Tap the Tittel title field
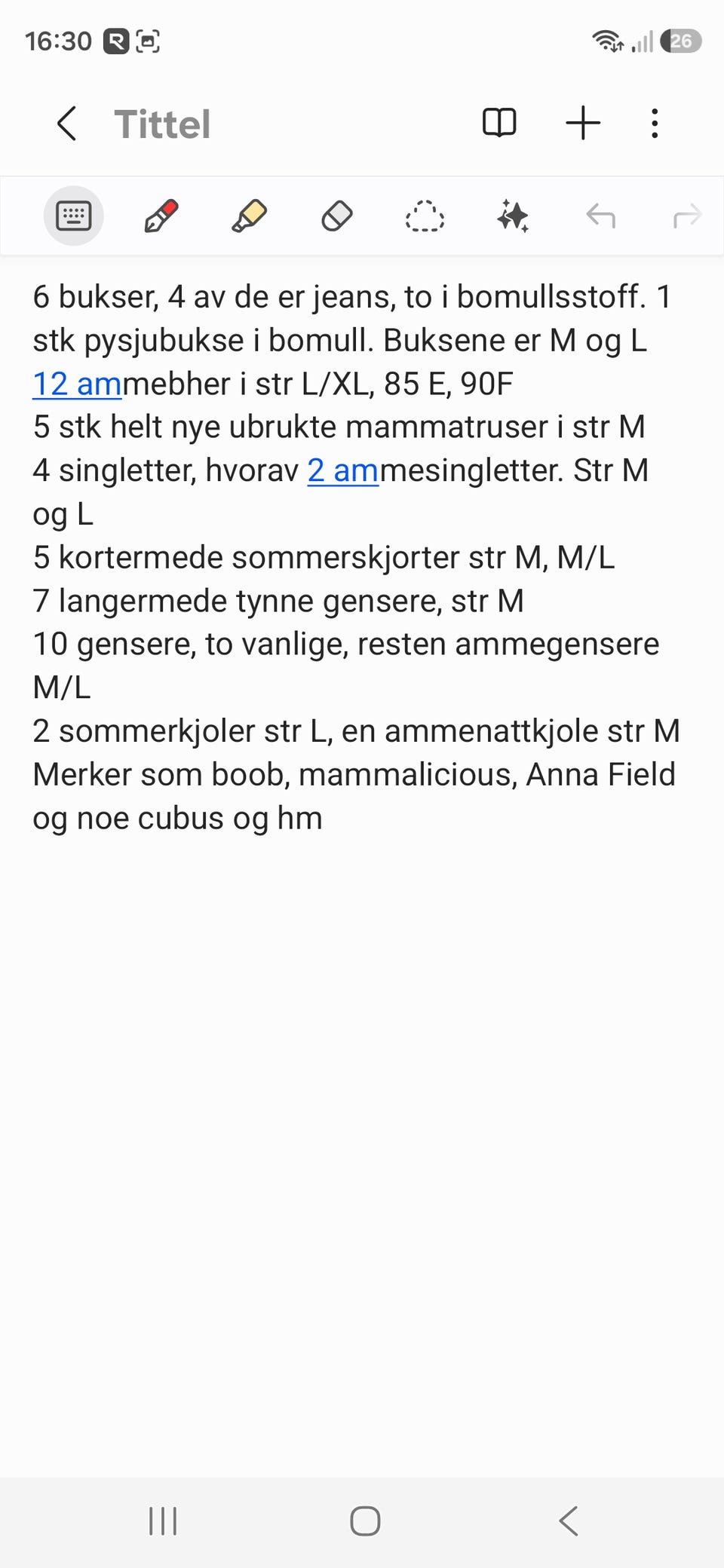 pos(162,124)
